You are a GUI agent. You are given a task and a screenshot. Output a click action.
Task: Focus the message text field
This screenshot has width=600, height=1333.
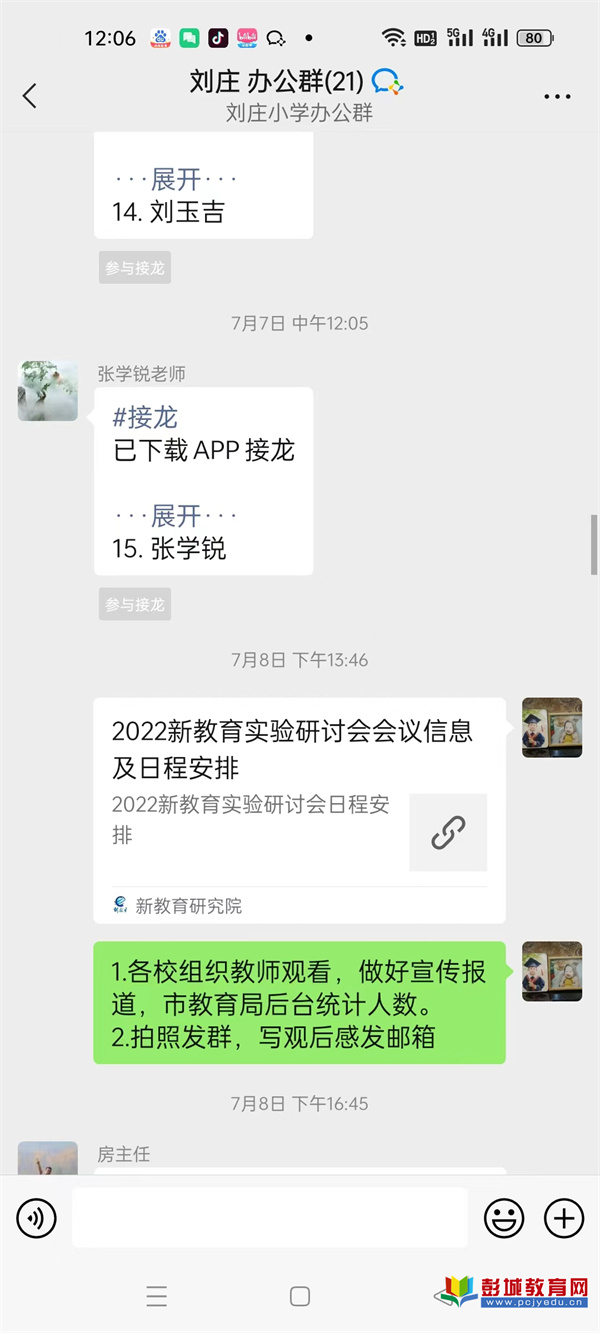(269, 1218)
